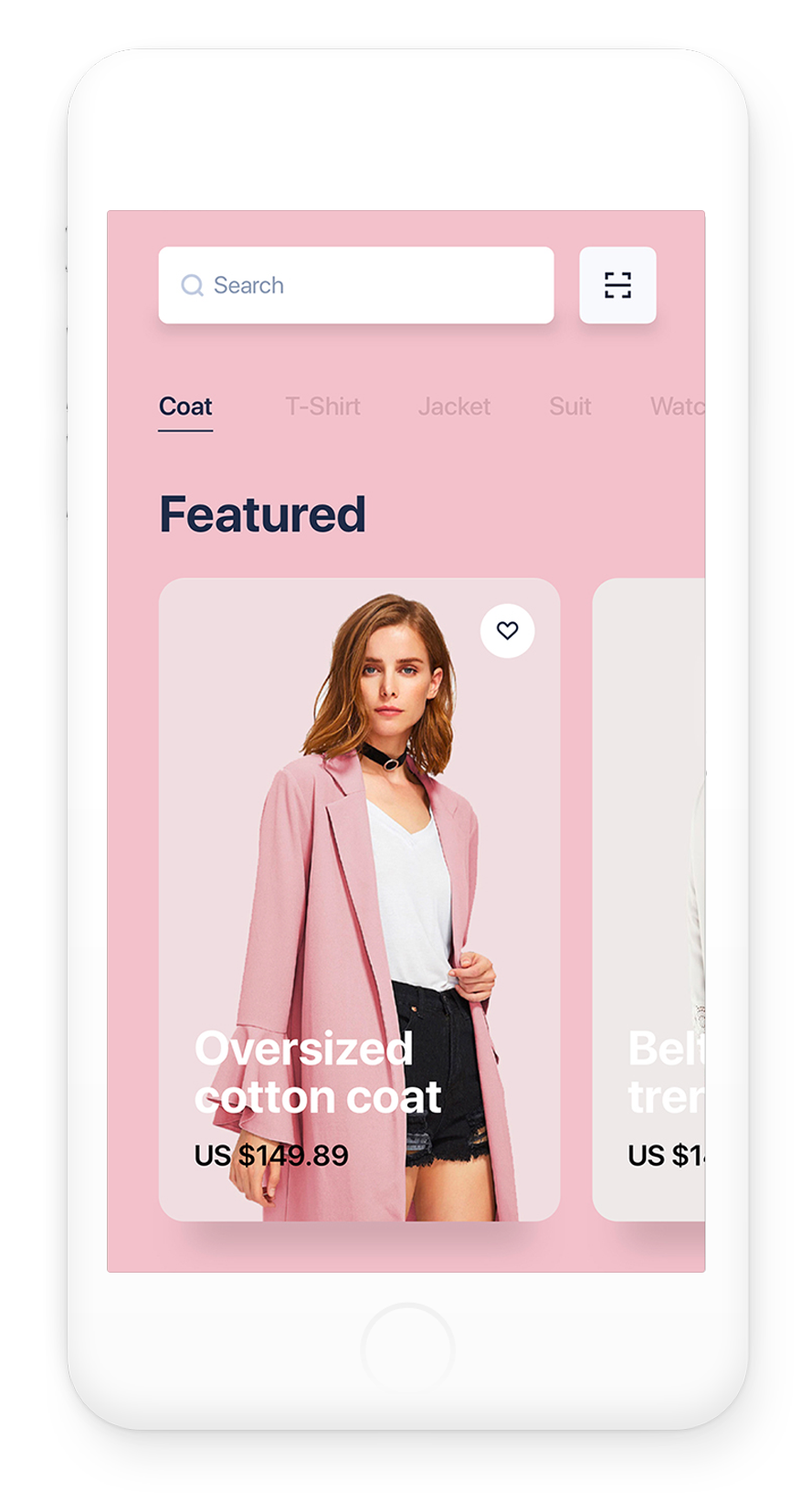The image size is (812, 1502).
Task: Select the Coat category tab
Action: (x=185, y=407)
